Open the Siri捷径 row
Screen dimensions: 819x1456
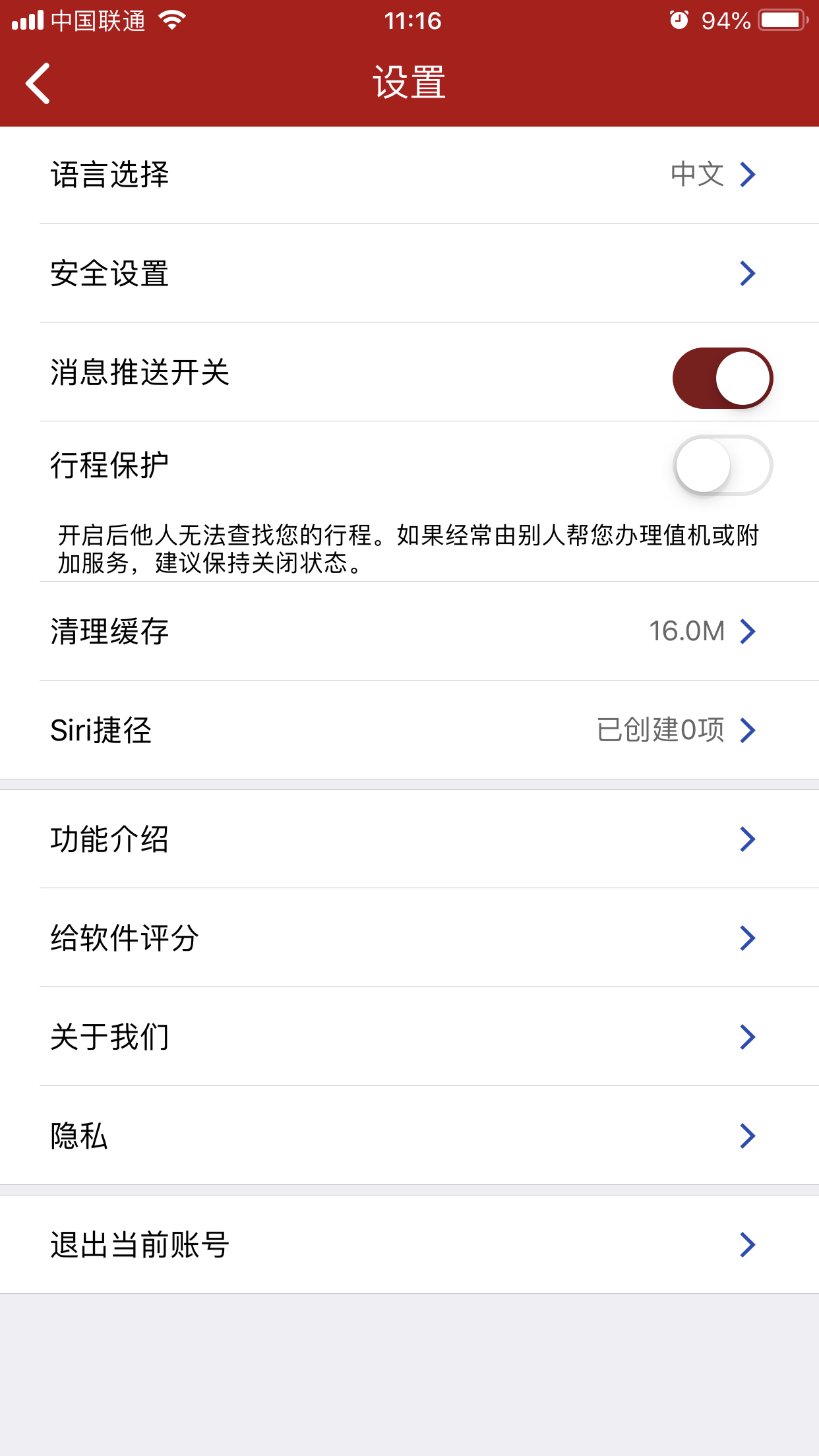coord(409,730)
